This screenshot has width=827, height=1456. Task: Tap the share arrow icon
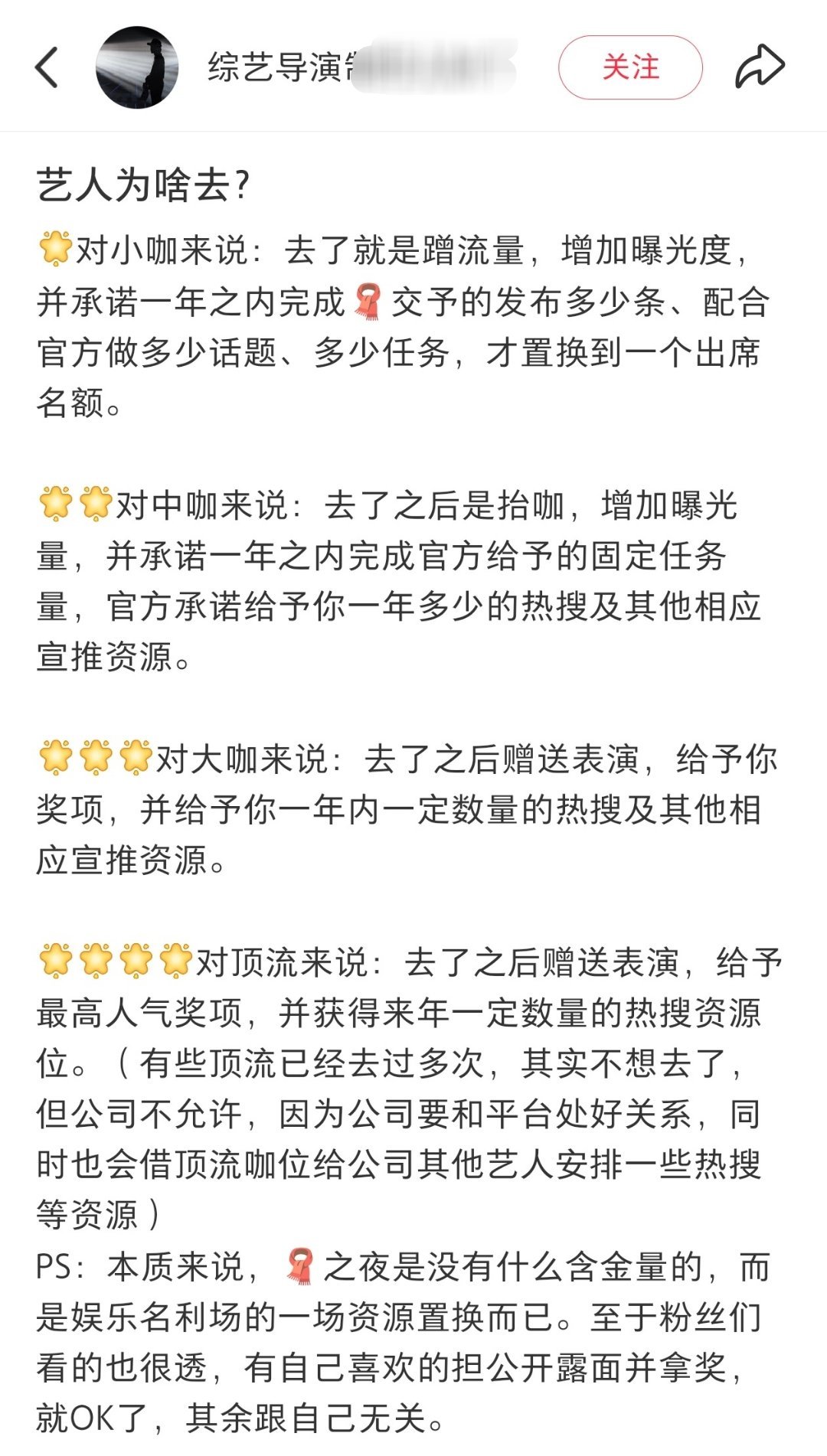pos(759,67)
